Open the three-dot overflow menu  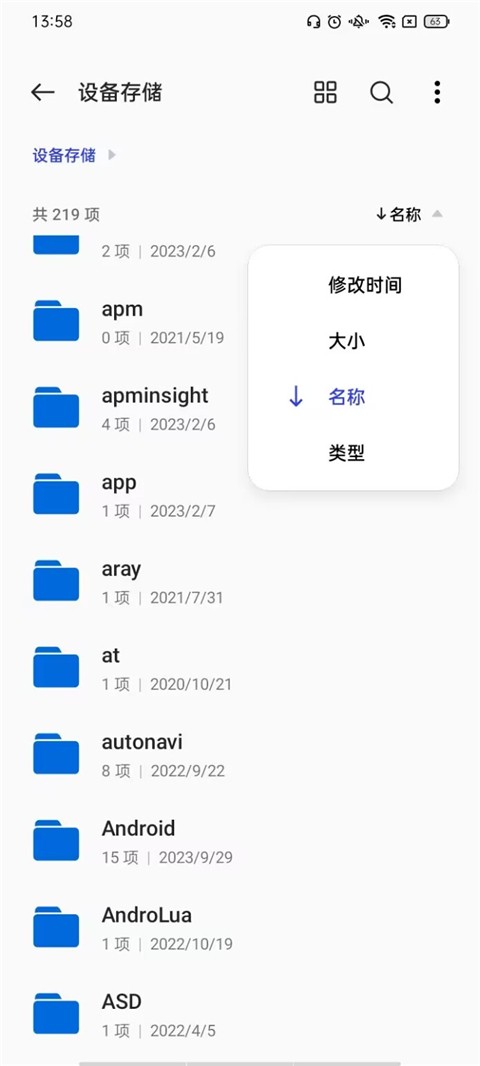click(x=437, y=92)
